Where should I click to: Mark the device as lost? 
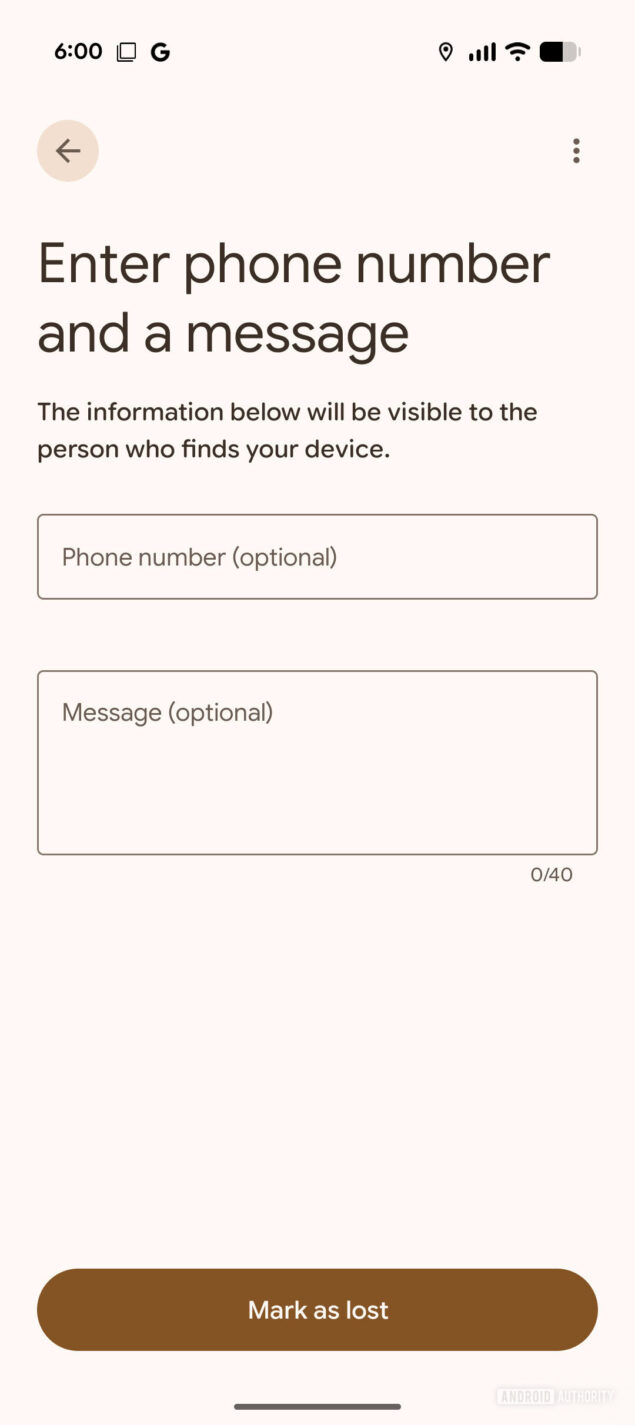(x=317, y=1310)
